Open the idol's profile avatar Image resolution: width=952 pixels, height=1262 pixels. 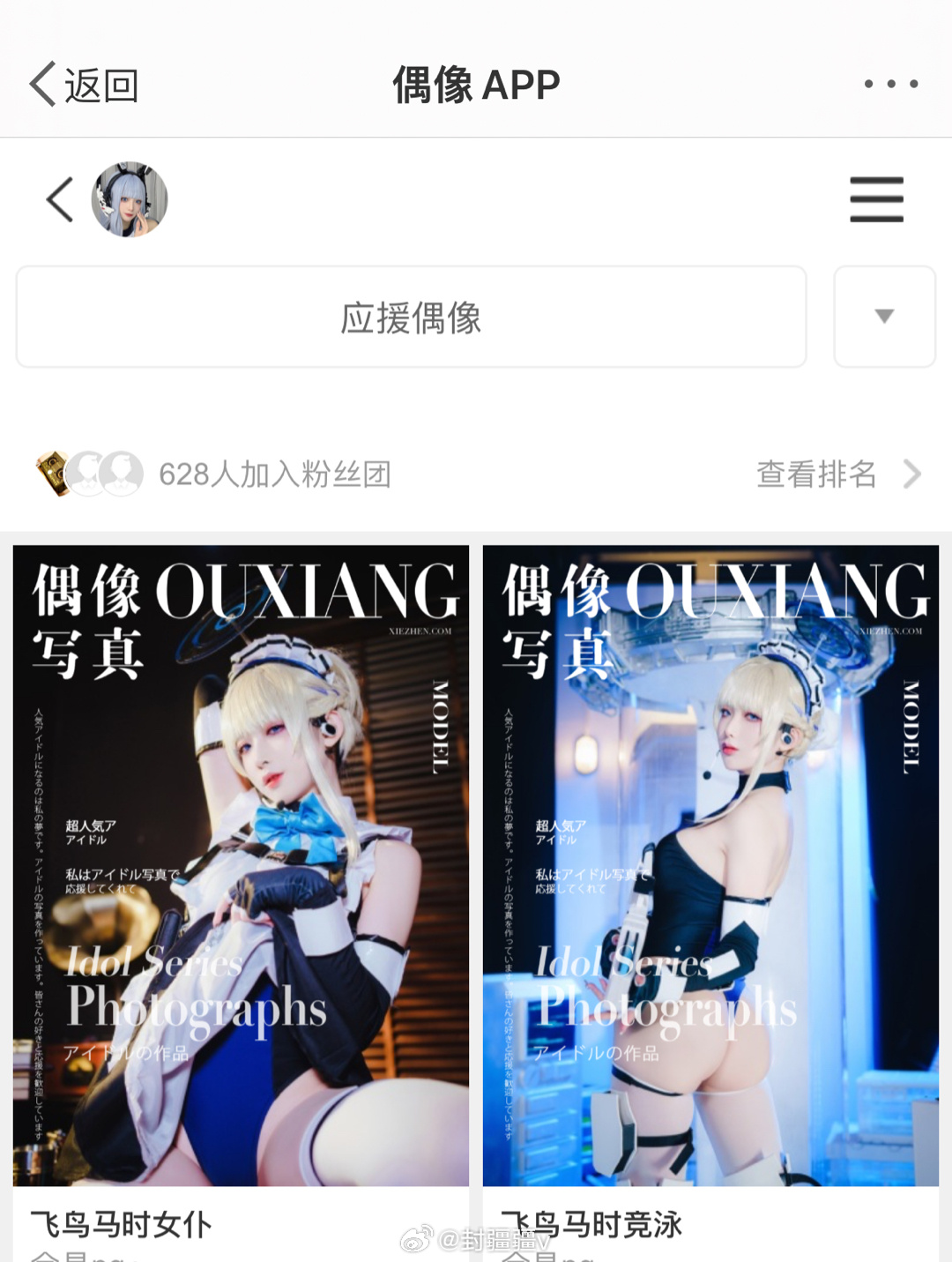(x=130, y=199)
